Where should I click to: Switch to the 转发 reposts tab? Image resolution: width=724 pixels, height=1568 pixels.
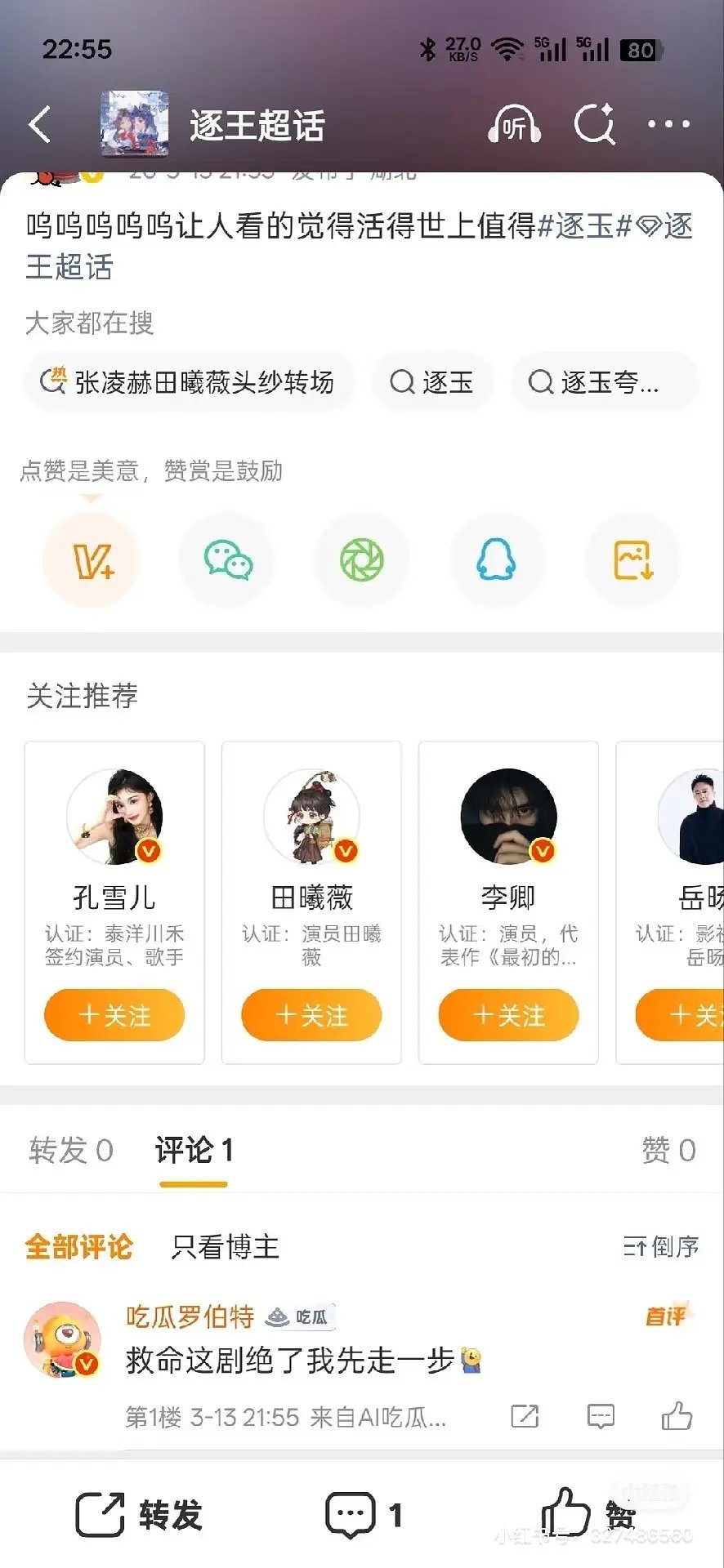click(x=69, y=1150)
